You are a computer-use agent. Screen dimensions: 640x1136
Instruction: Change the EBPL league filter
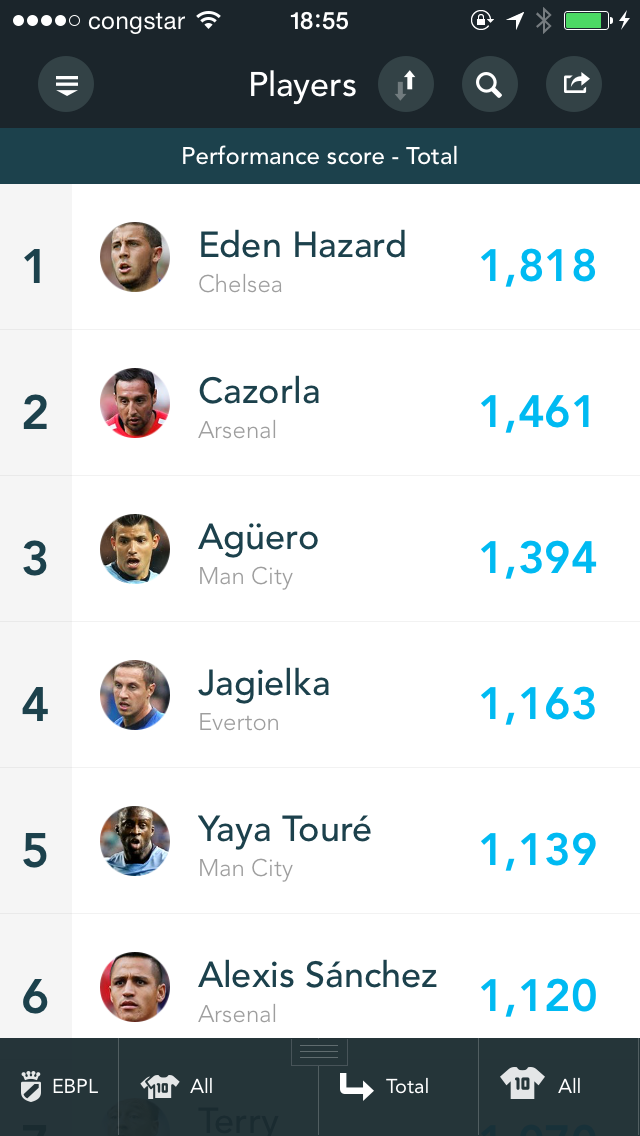point(59,1086)
